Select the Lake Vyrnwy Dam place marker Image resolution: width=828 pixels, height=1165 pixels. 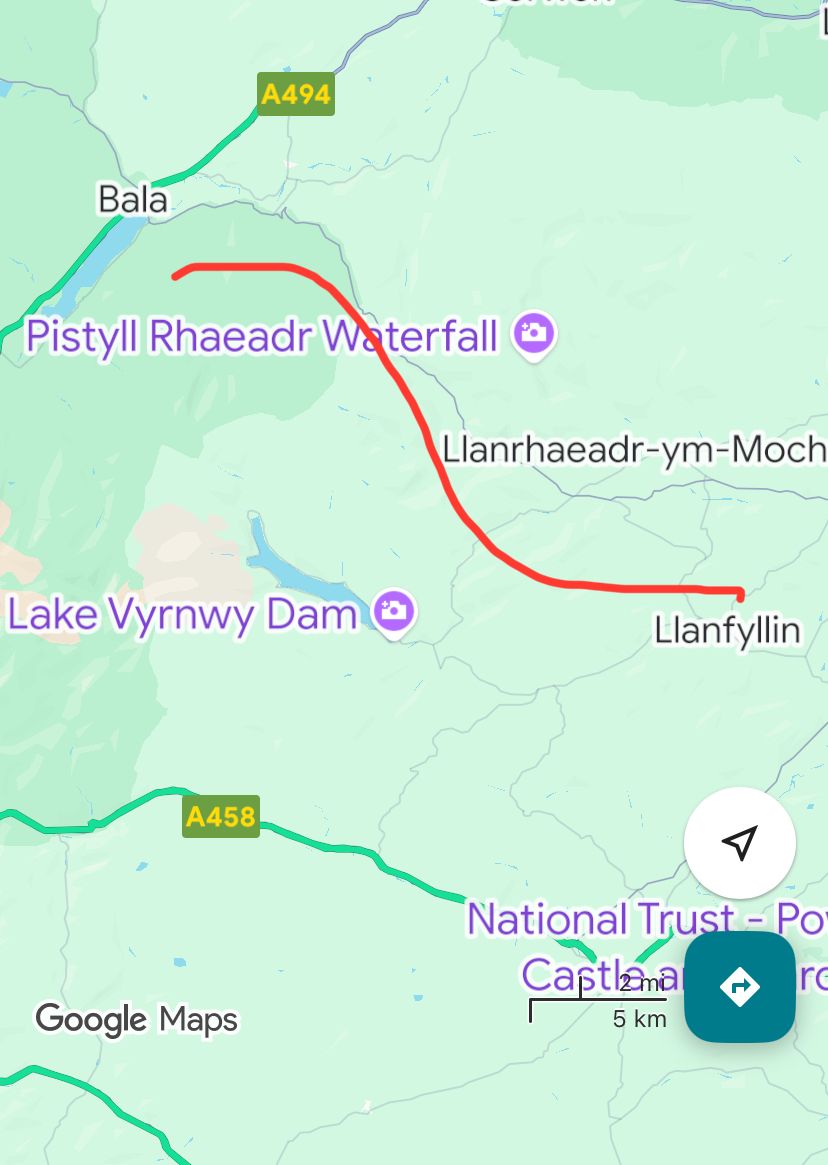(x=394, y=610)
